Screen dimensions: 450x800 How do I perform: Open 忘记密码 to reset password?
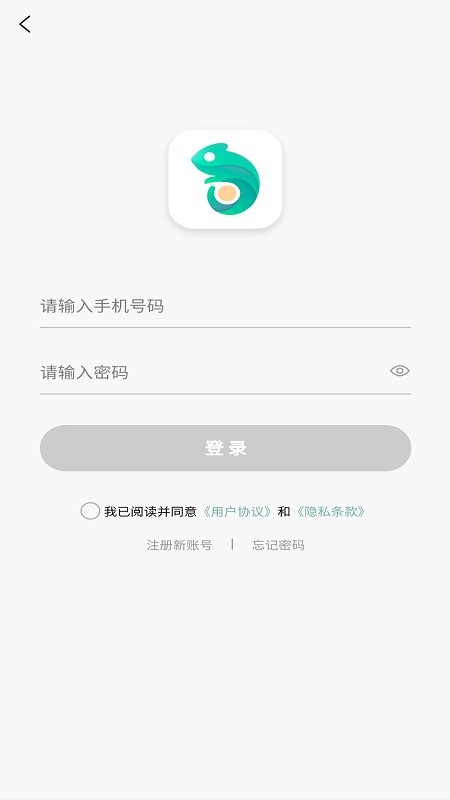tap(278, 545)
